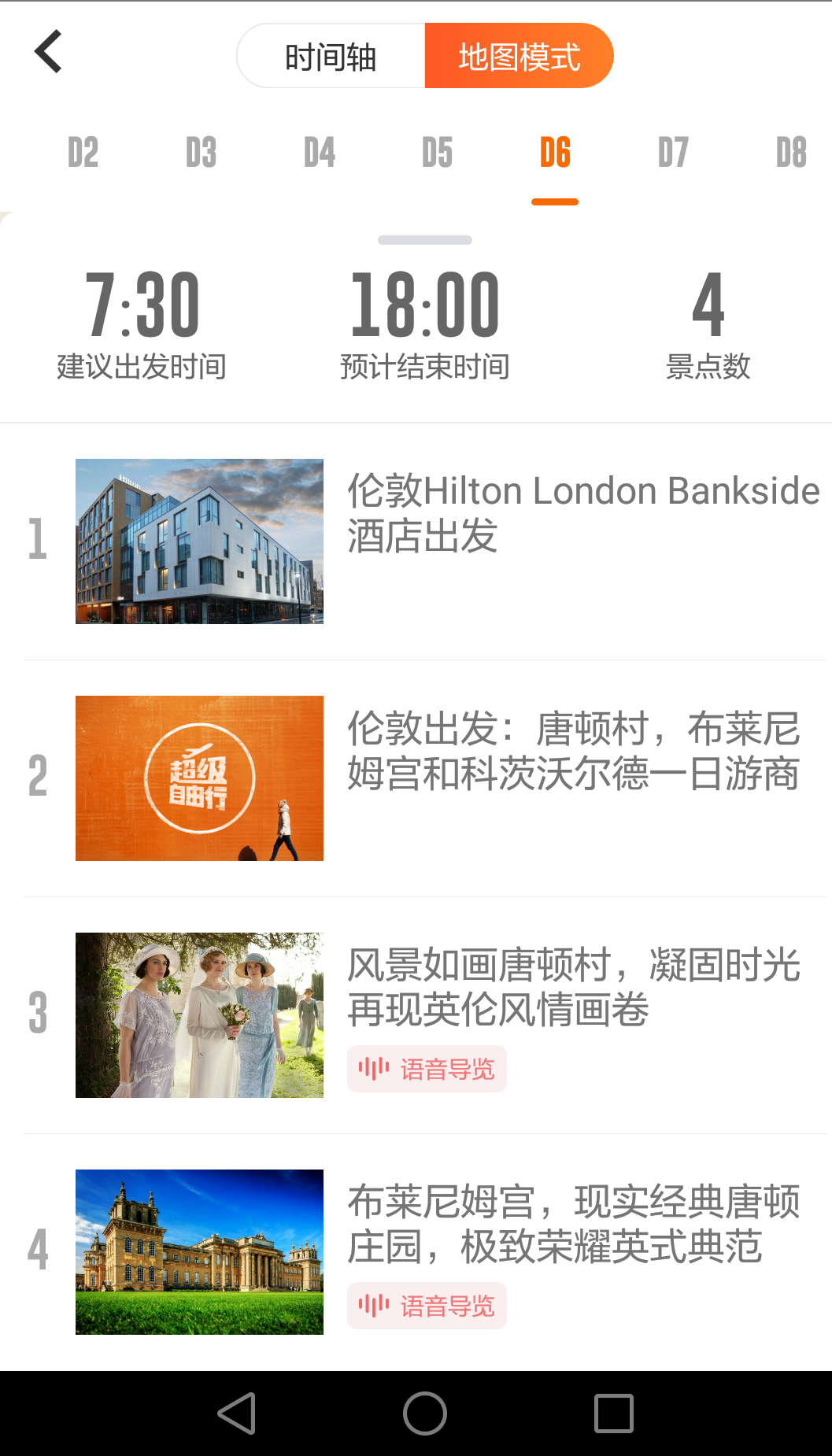Viewport: 832px width, 1456px height.
Task: Select day D4 tab
Action: pyautogui.click(x=320, y=153)
